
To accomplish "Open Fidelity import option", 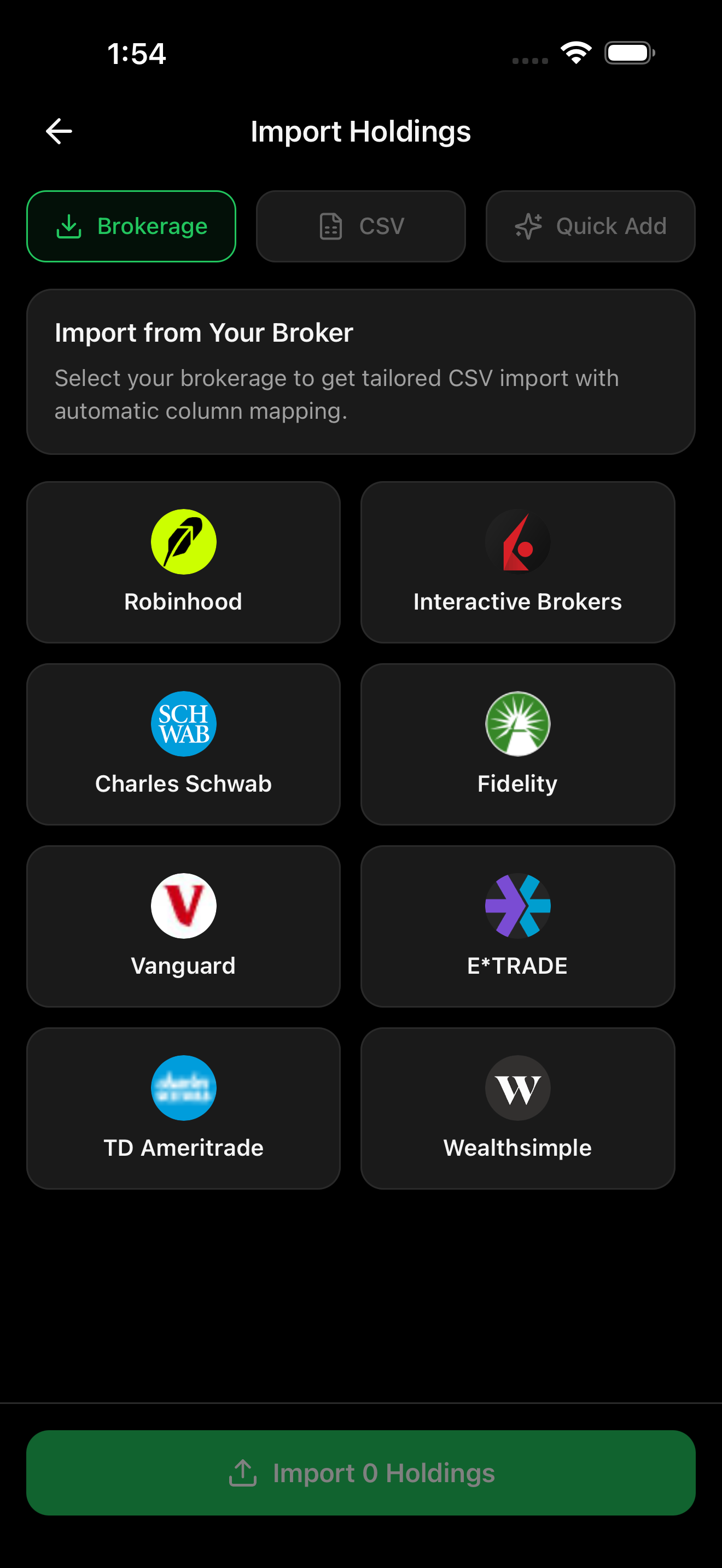I will pos(517,744).
